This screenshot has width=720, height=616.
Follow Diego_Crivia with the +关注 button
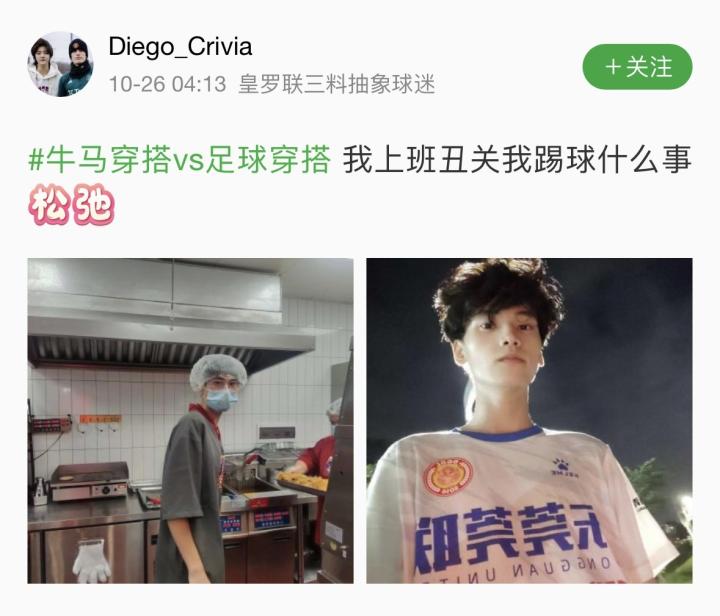(637, 67)
